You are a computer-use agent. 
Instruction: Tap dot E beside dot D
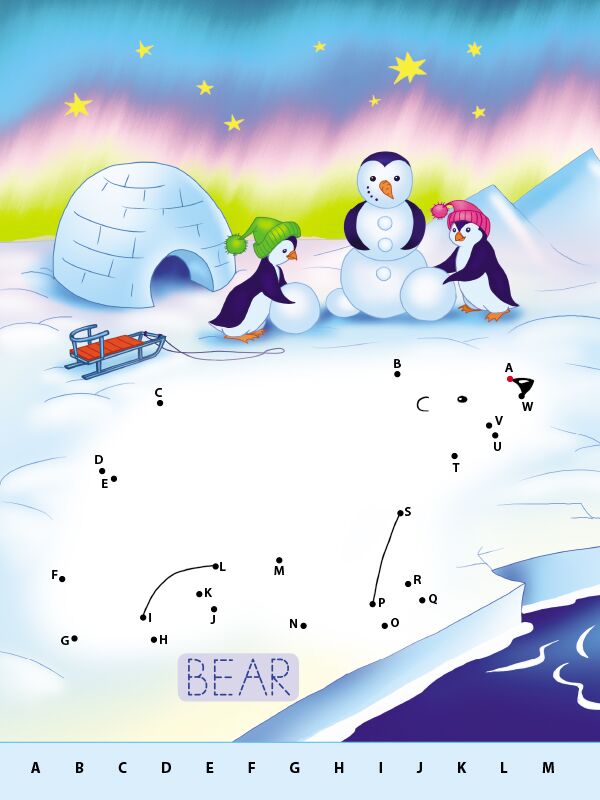[114, 479]
